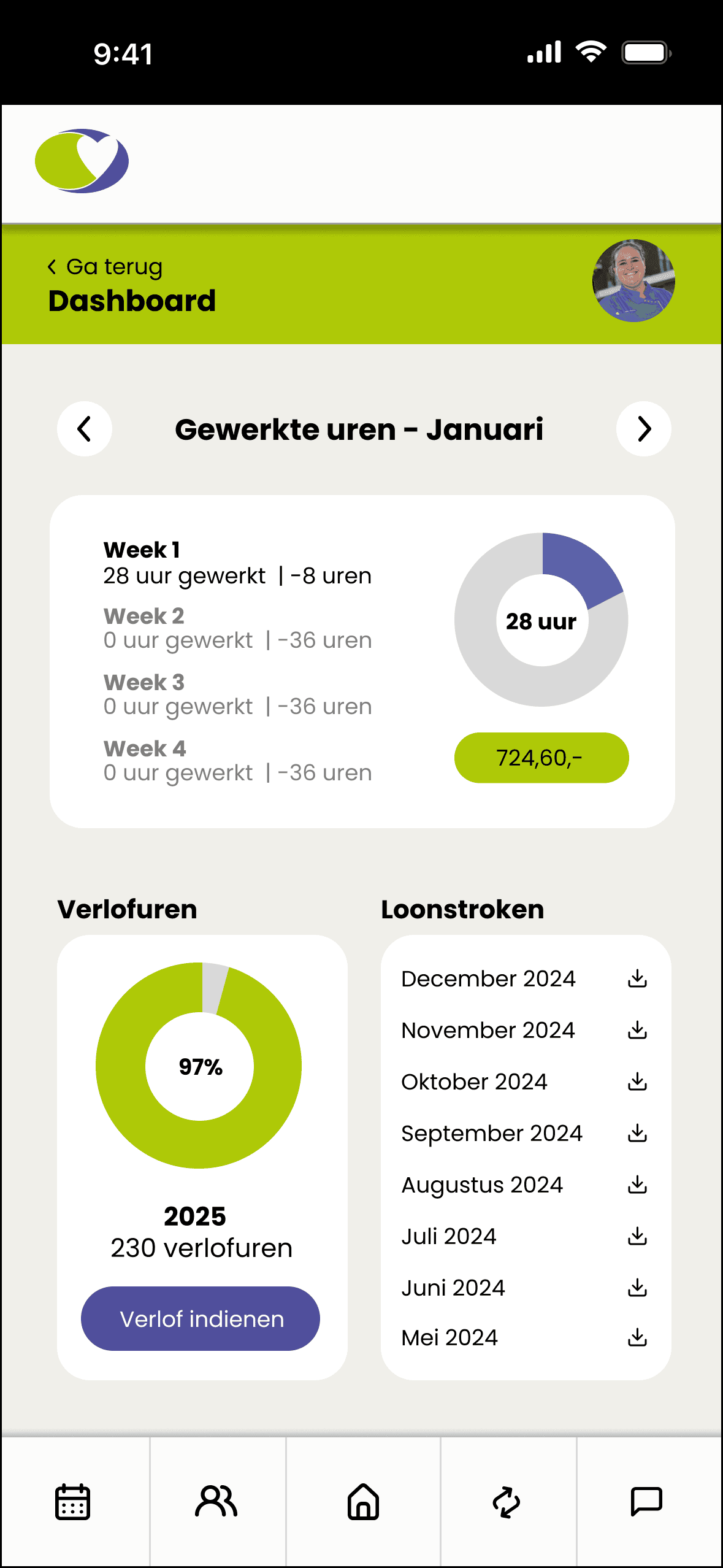Switch to the people tab
Viewport: 723px width, 1568px height.
click(x=216, y=1501)
